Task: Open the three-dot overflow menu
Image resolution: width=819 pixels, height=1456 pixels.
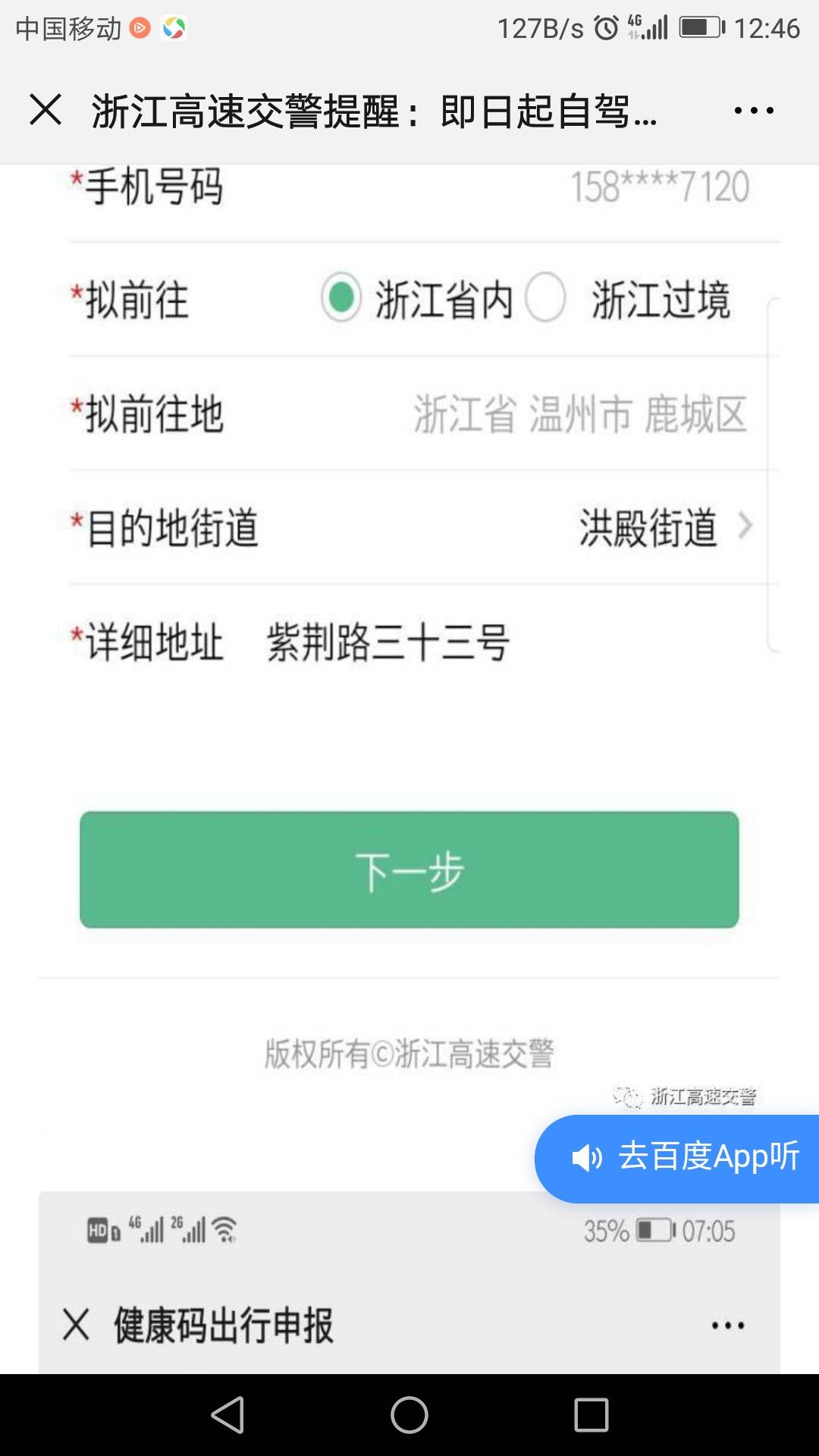Action: click(754, 111)
